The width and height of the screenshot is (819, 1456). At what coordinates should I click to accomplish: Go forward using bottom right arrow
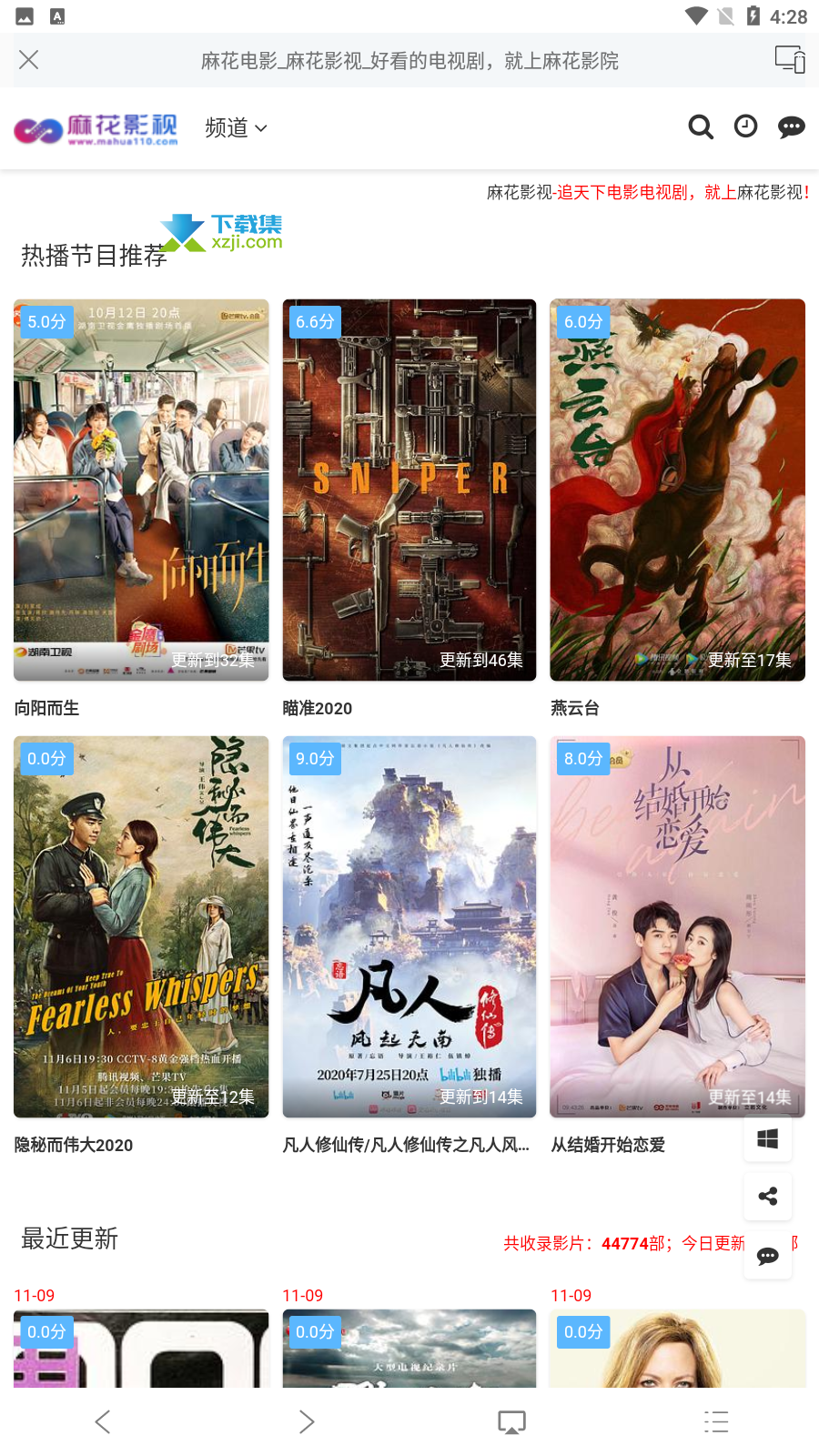pyautogui.click(x=307, y=1421)
